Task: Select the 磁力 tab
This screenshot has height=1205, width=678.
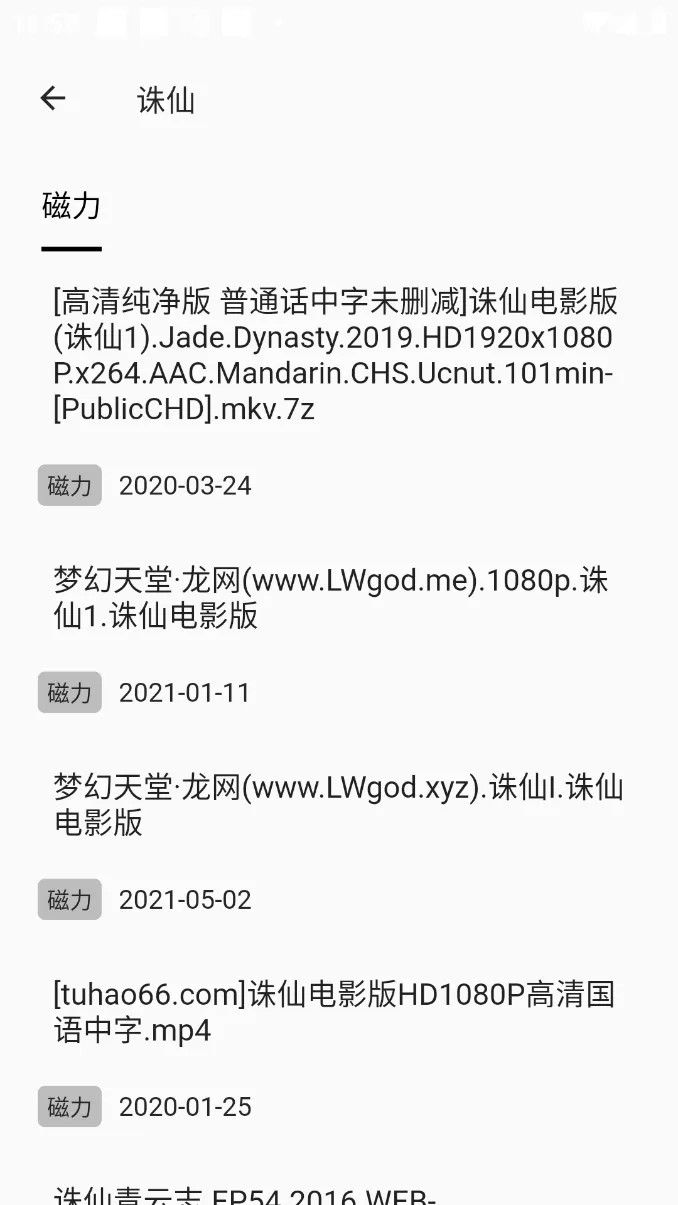Action: 72,206
